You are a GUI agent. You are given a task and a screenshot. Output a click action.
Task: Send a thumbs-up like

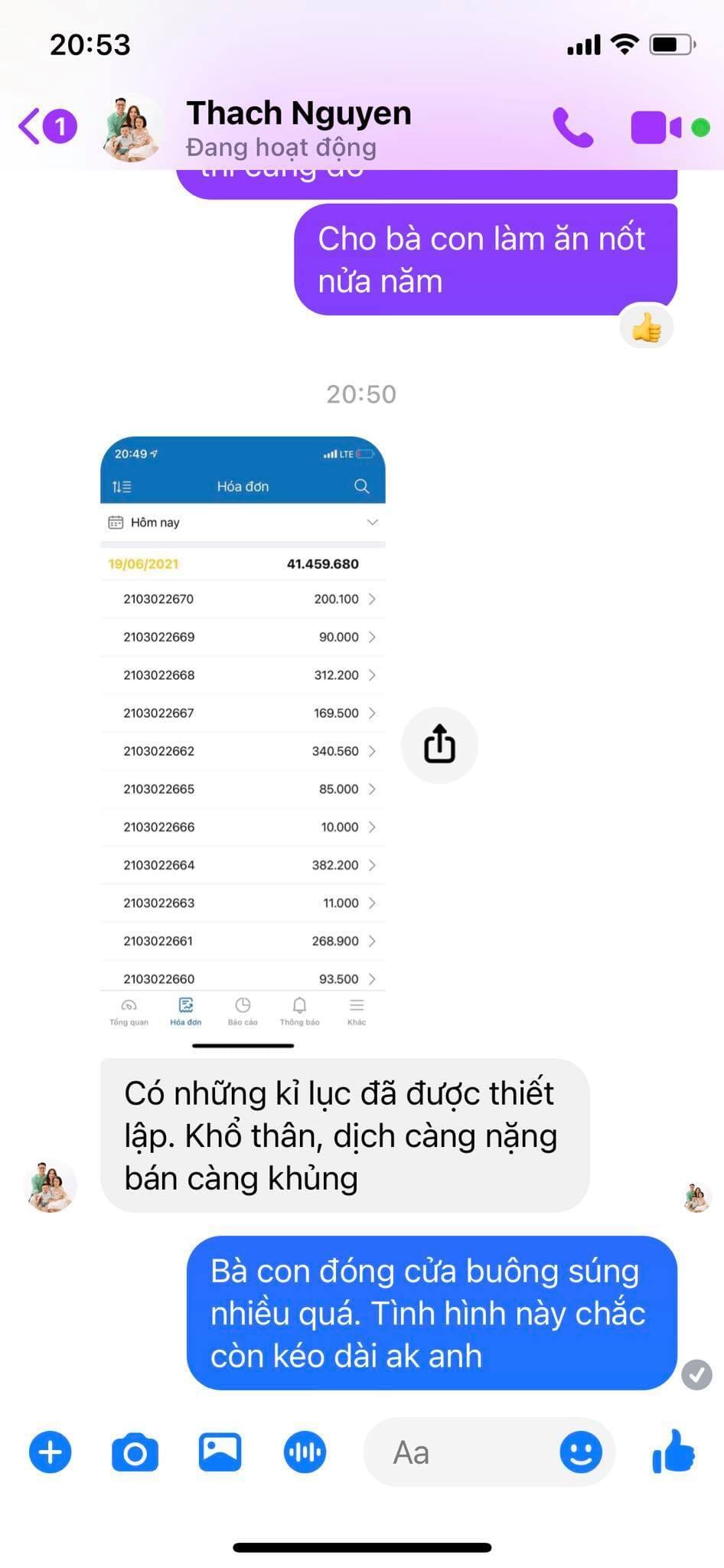[x=673, y=1452]
